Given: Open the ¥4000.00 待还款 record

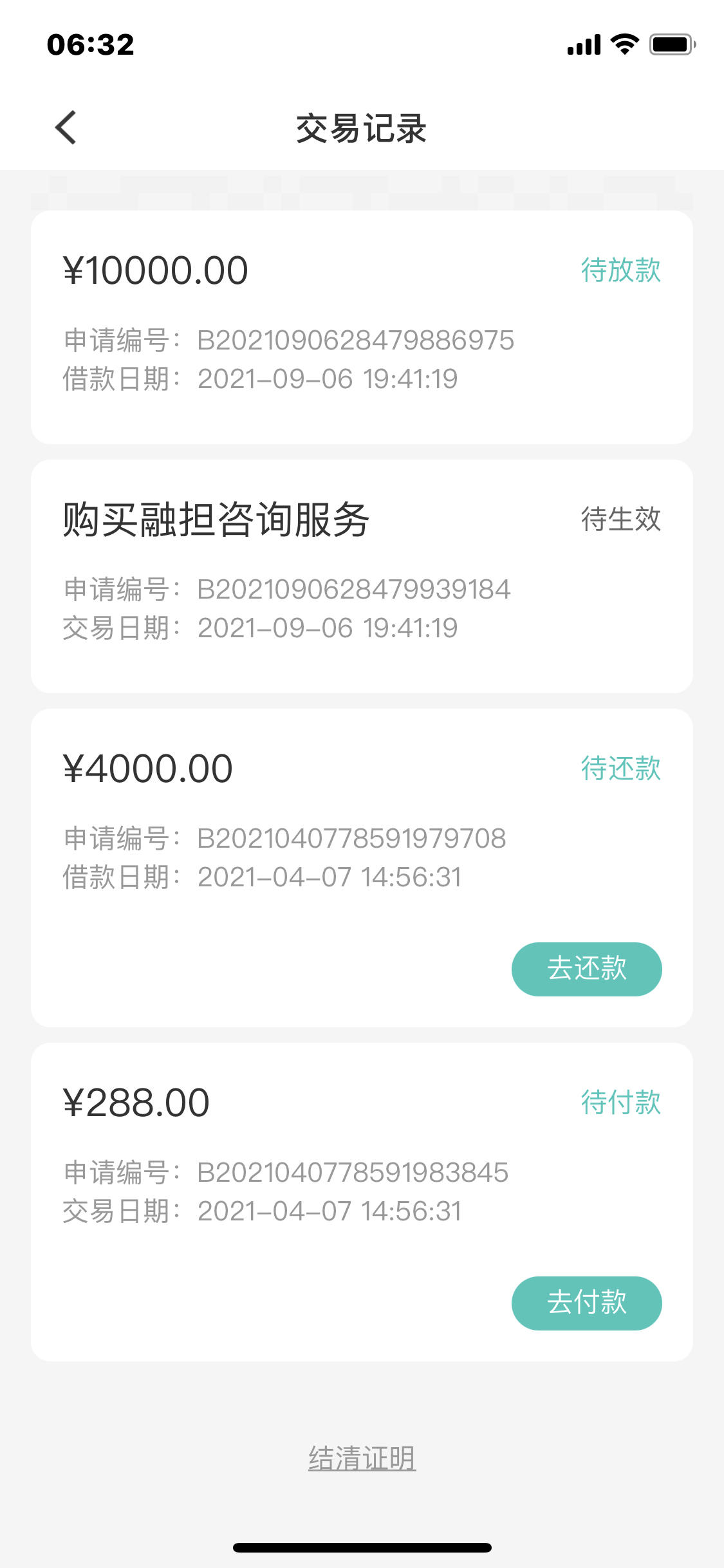Looking at the screenshot, I should (x=362, y=868).
